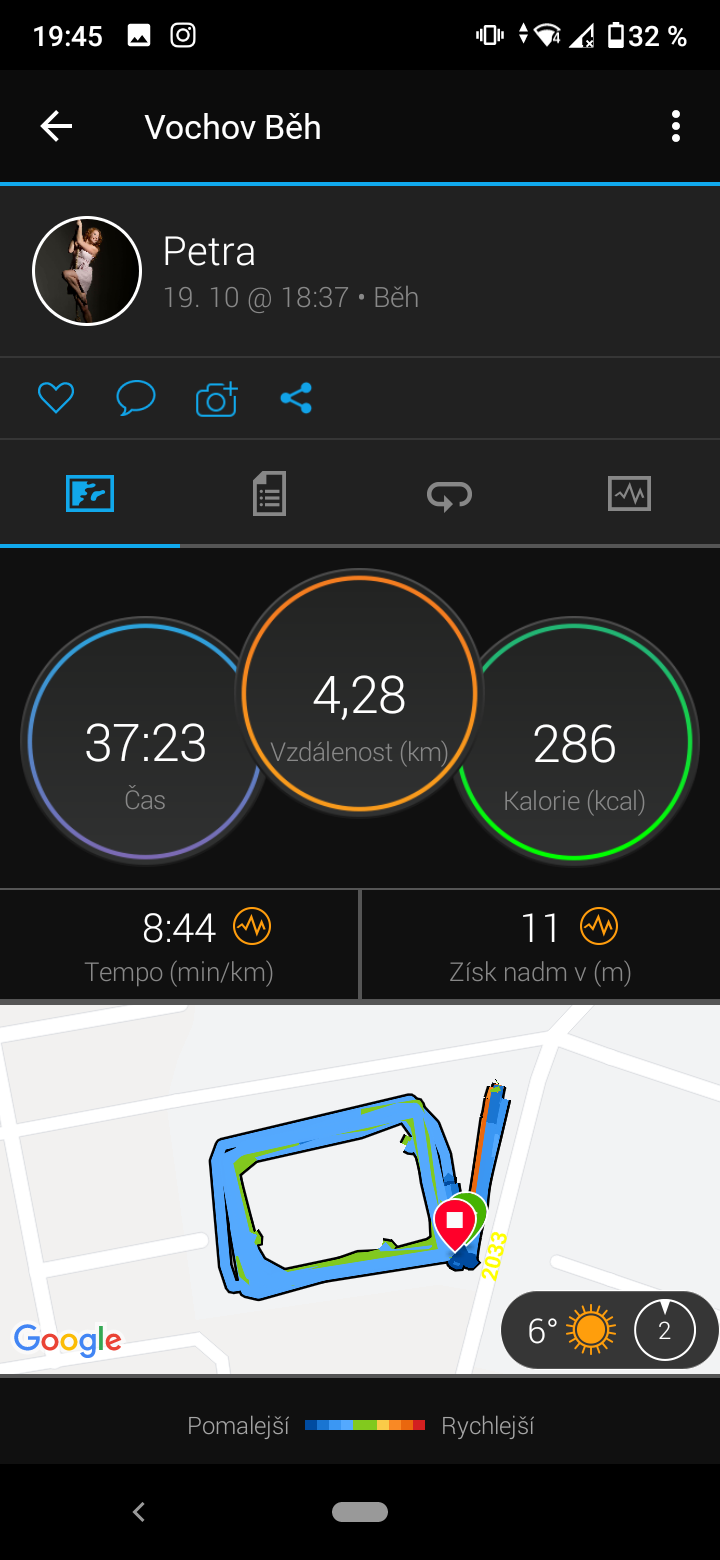Screen dimensions: 720x1560
Task: Switch to the stats details tab
Action: (270, 494)
